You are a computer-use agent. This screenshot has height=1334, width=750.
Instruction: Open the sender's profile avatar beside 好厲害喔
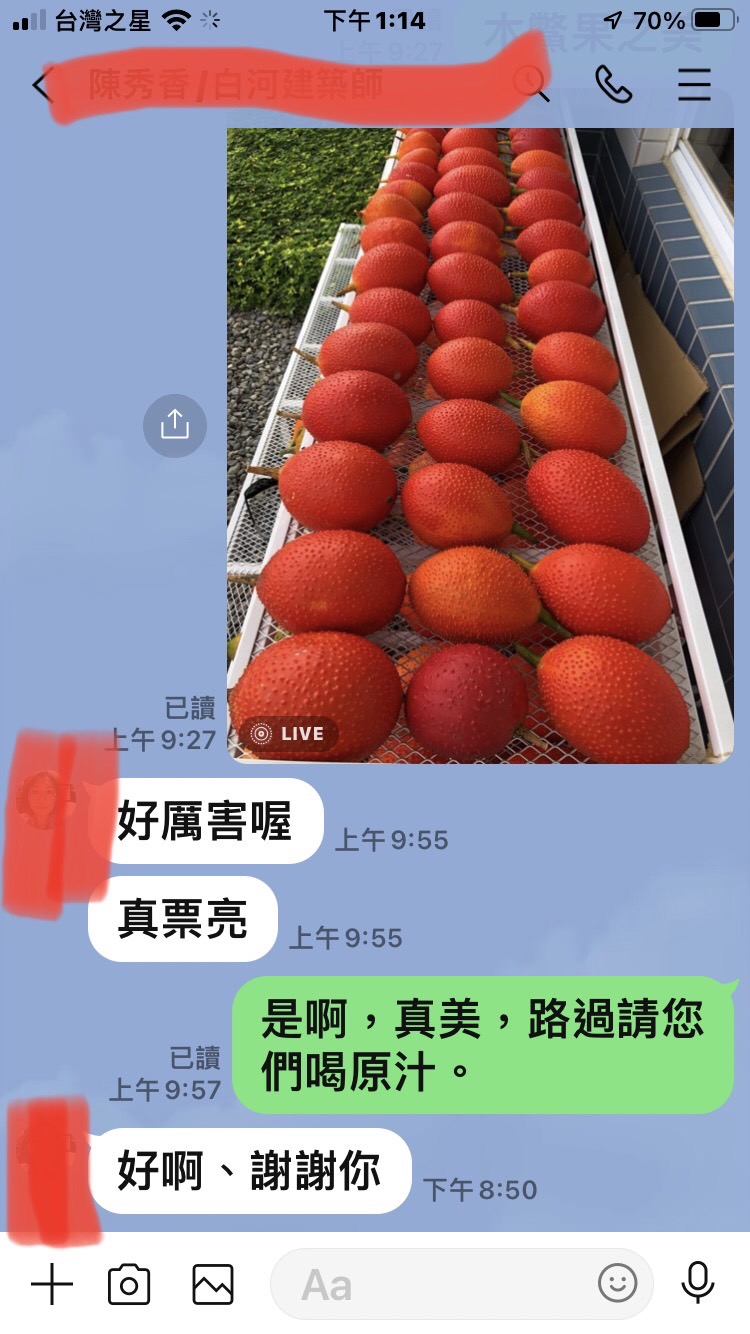(45, 800)
